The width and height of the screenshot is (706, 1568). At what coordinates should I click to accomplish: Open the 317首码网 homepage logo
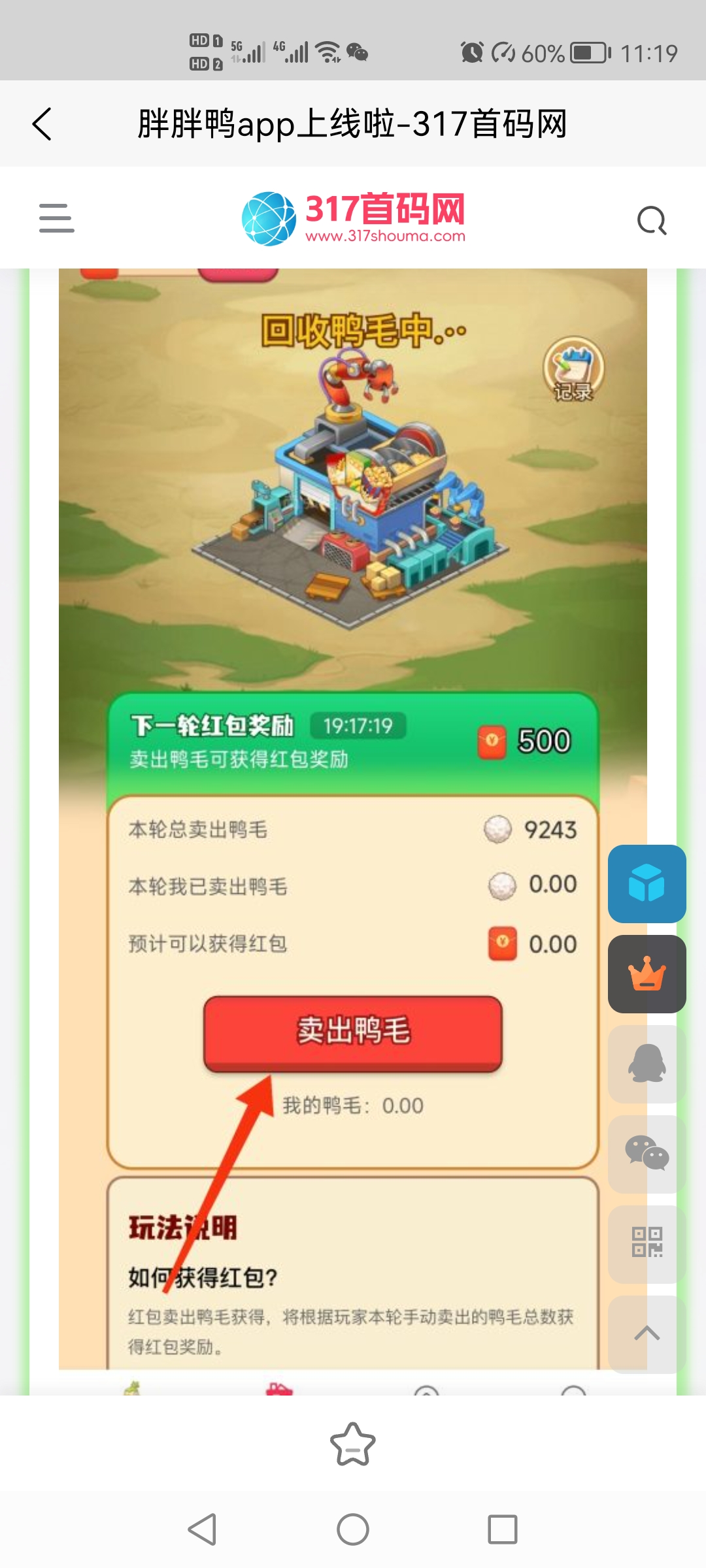(x=353, y=218)
